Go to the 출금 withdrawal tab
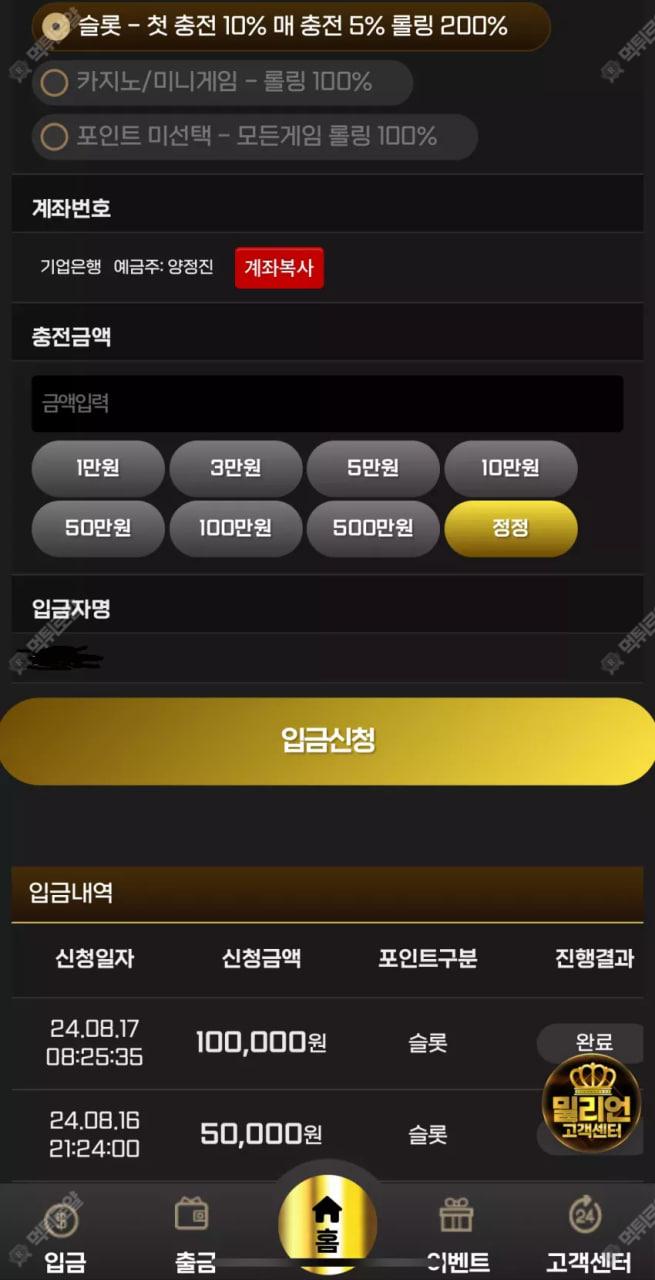 pos(194,1235)
